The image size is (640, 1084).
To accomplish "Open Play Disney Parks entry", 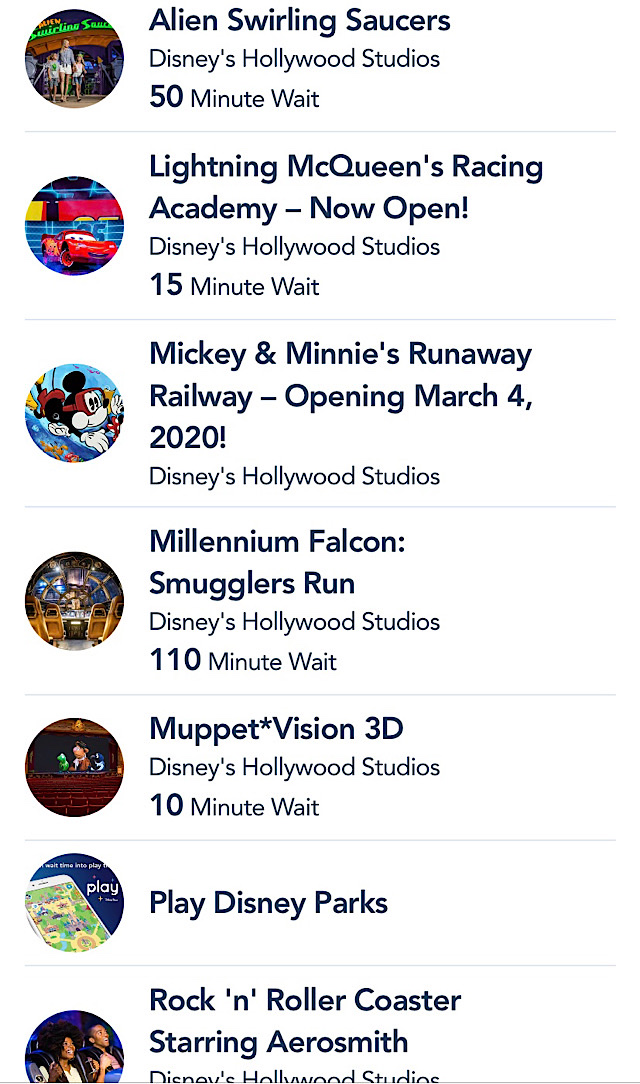I will [x=320, y=903].
